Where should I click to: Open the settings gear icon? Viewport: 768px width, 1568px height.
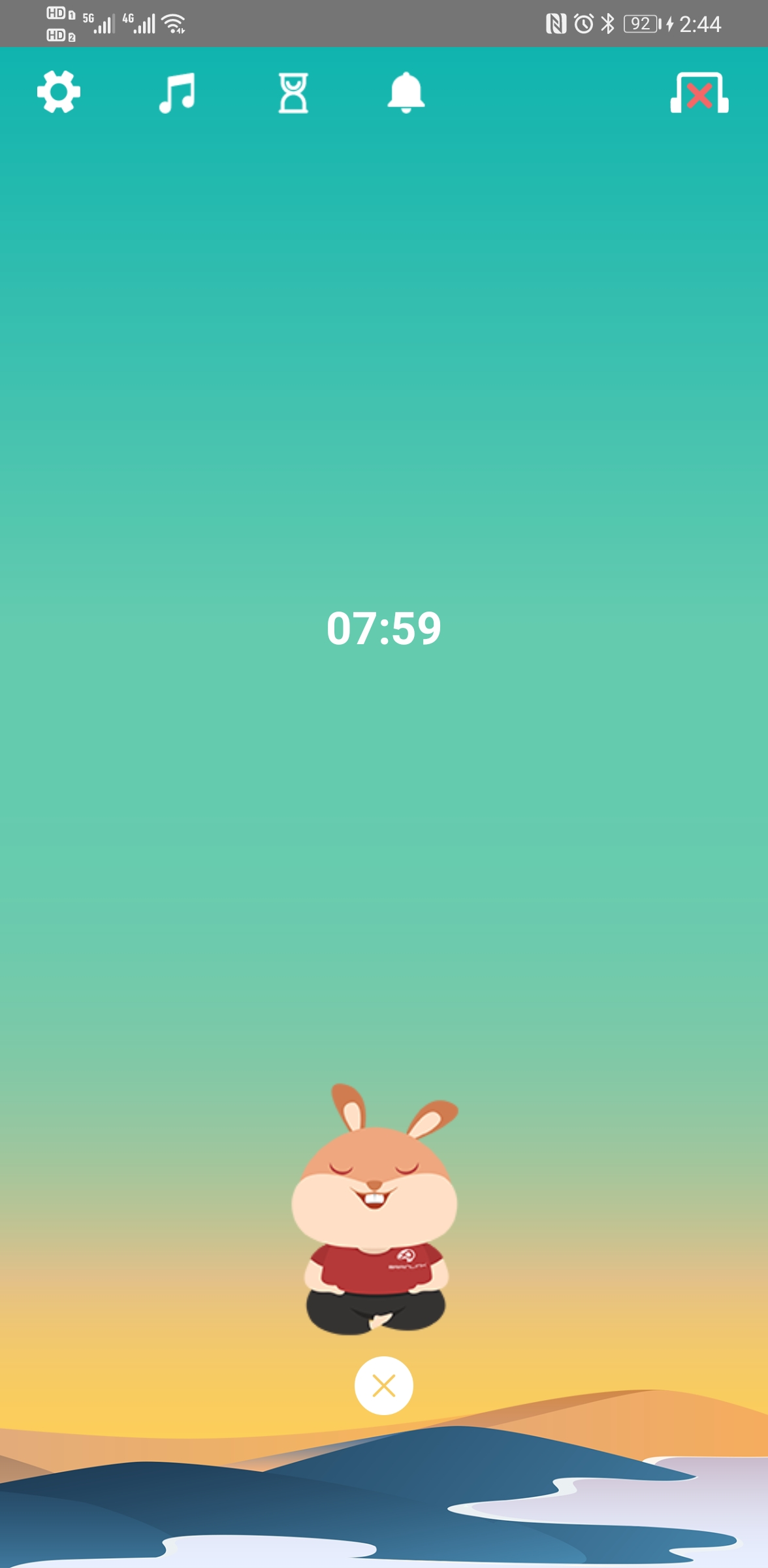[59, 92]
